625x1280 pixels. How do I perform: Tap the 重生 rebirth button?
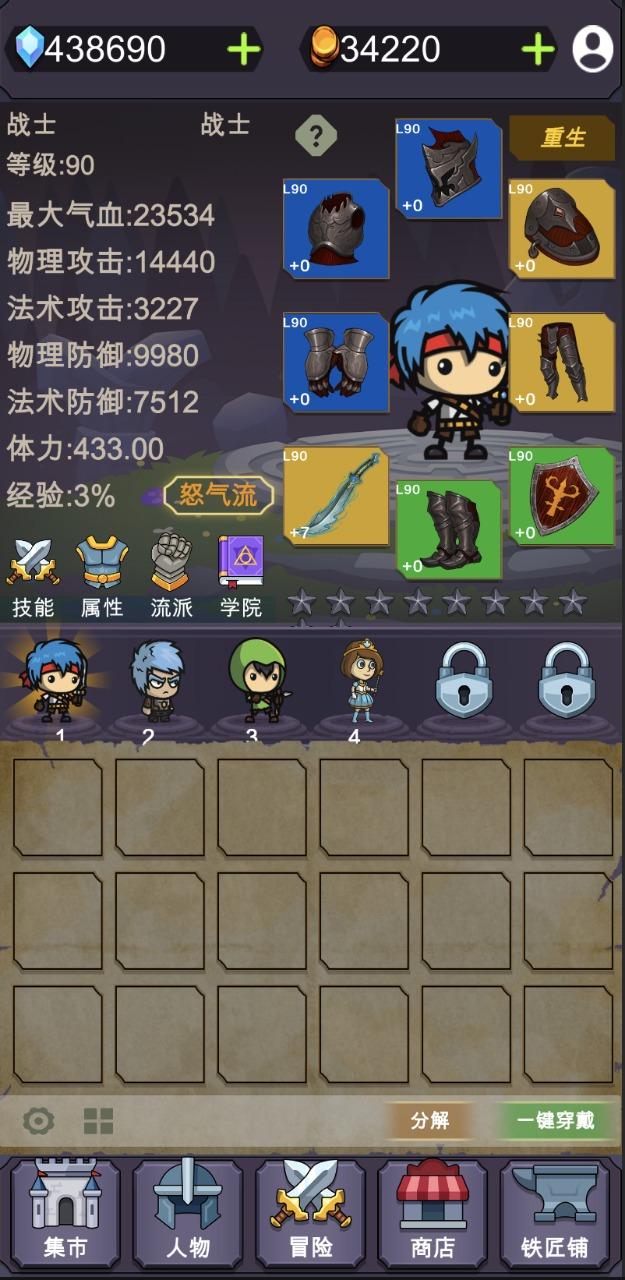point(562,138)
